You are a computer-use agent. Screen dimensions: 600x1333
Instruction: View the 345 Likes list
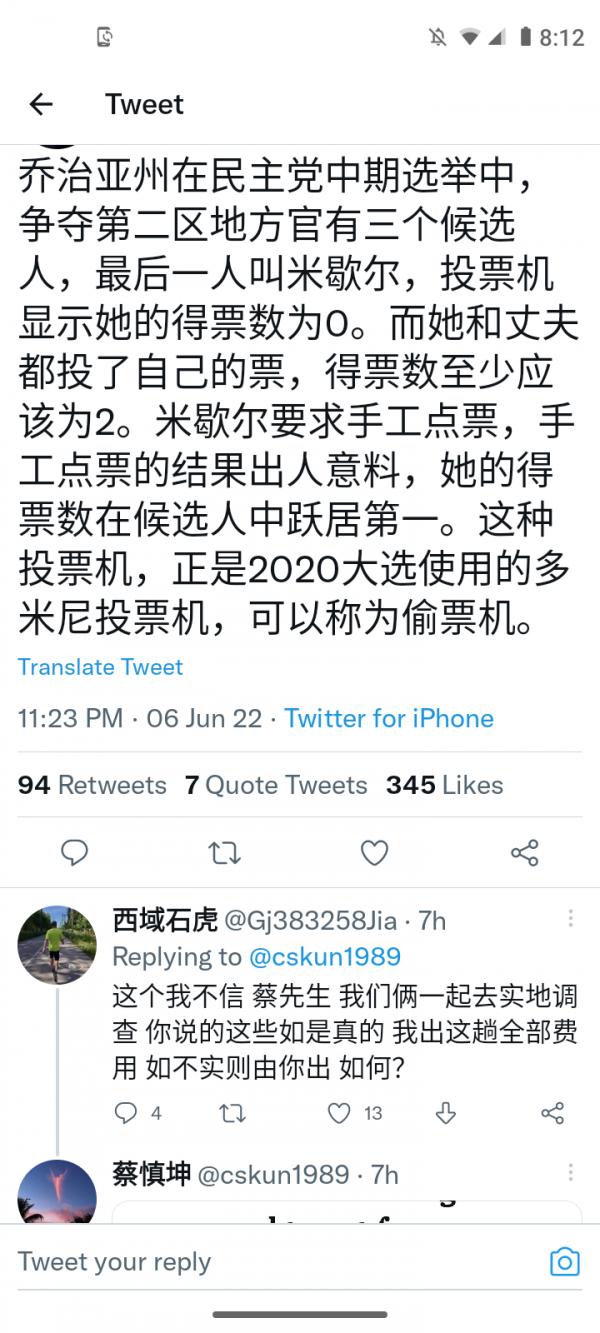point(444,785)
